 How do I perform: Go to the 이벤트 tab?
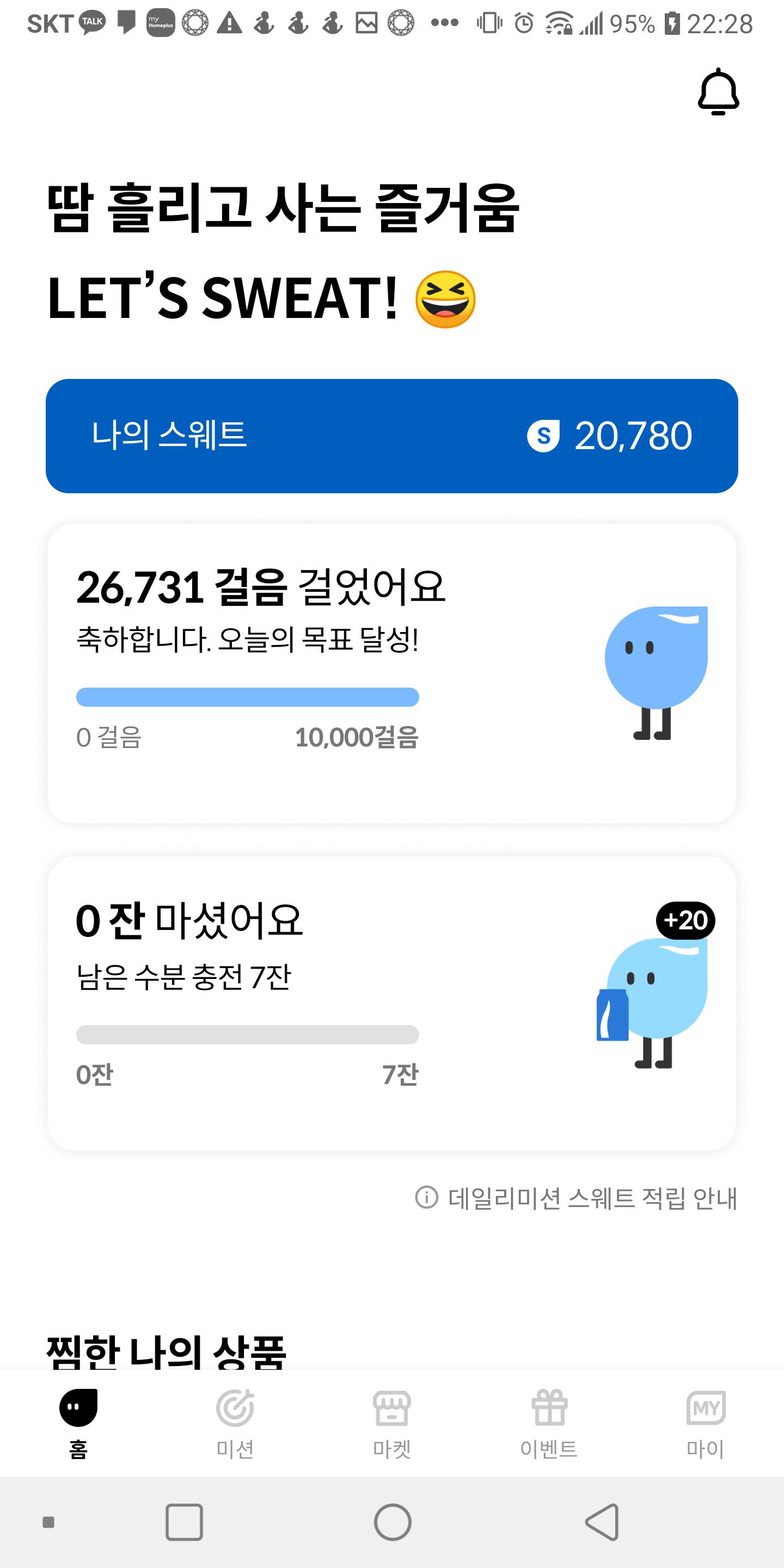pos(549,1423)
